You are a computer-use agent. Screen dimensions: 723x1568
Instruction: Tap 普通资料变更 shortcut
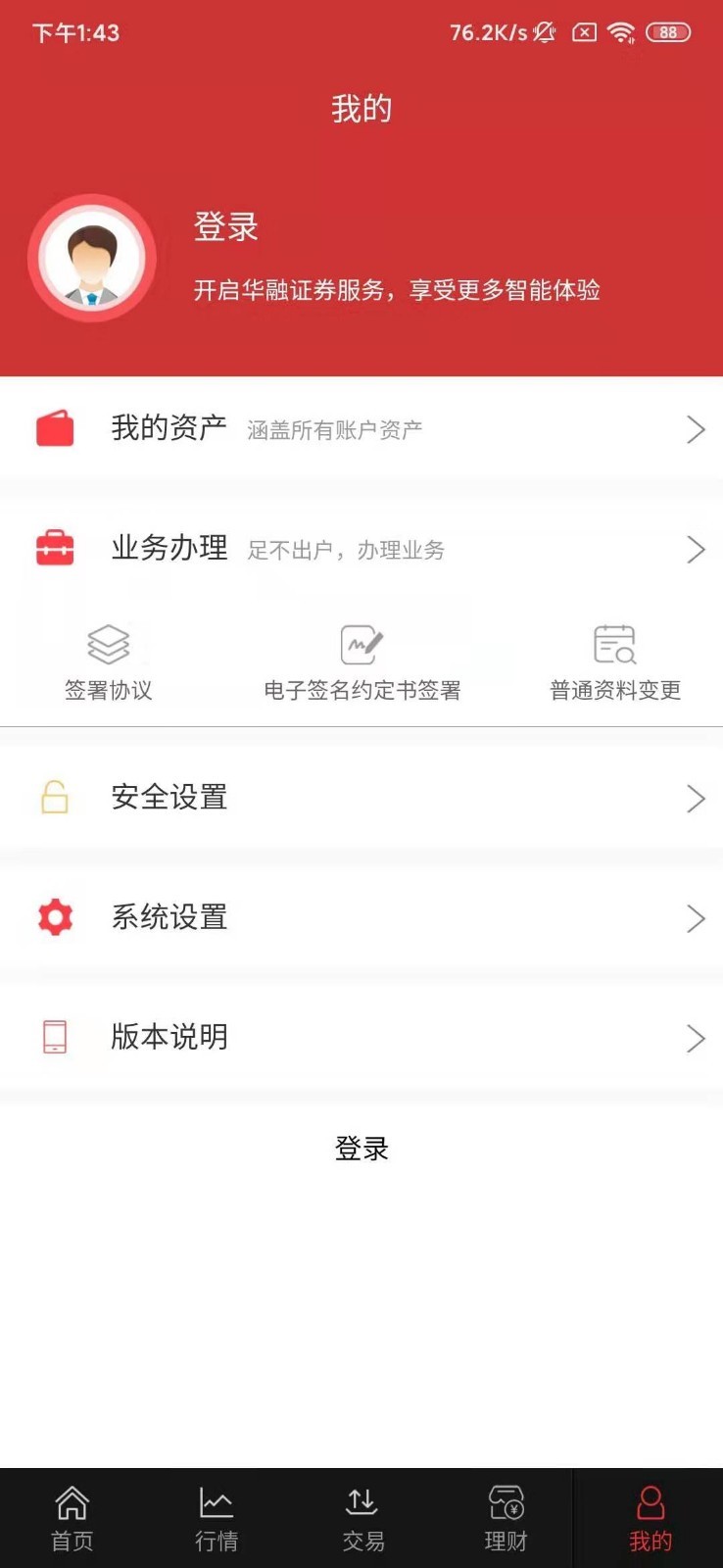point(614,663)
